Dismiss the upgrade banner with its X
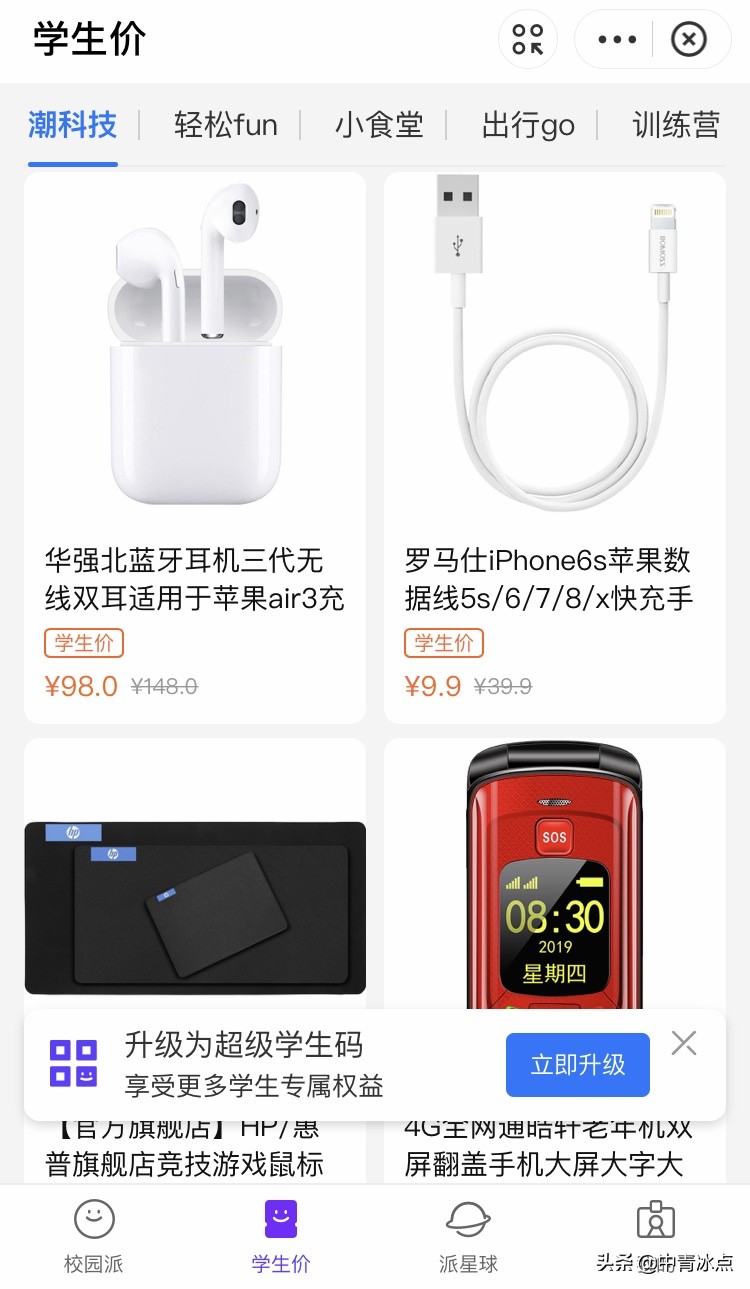The image size is (750, 1289). tap(684, 1043)
